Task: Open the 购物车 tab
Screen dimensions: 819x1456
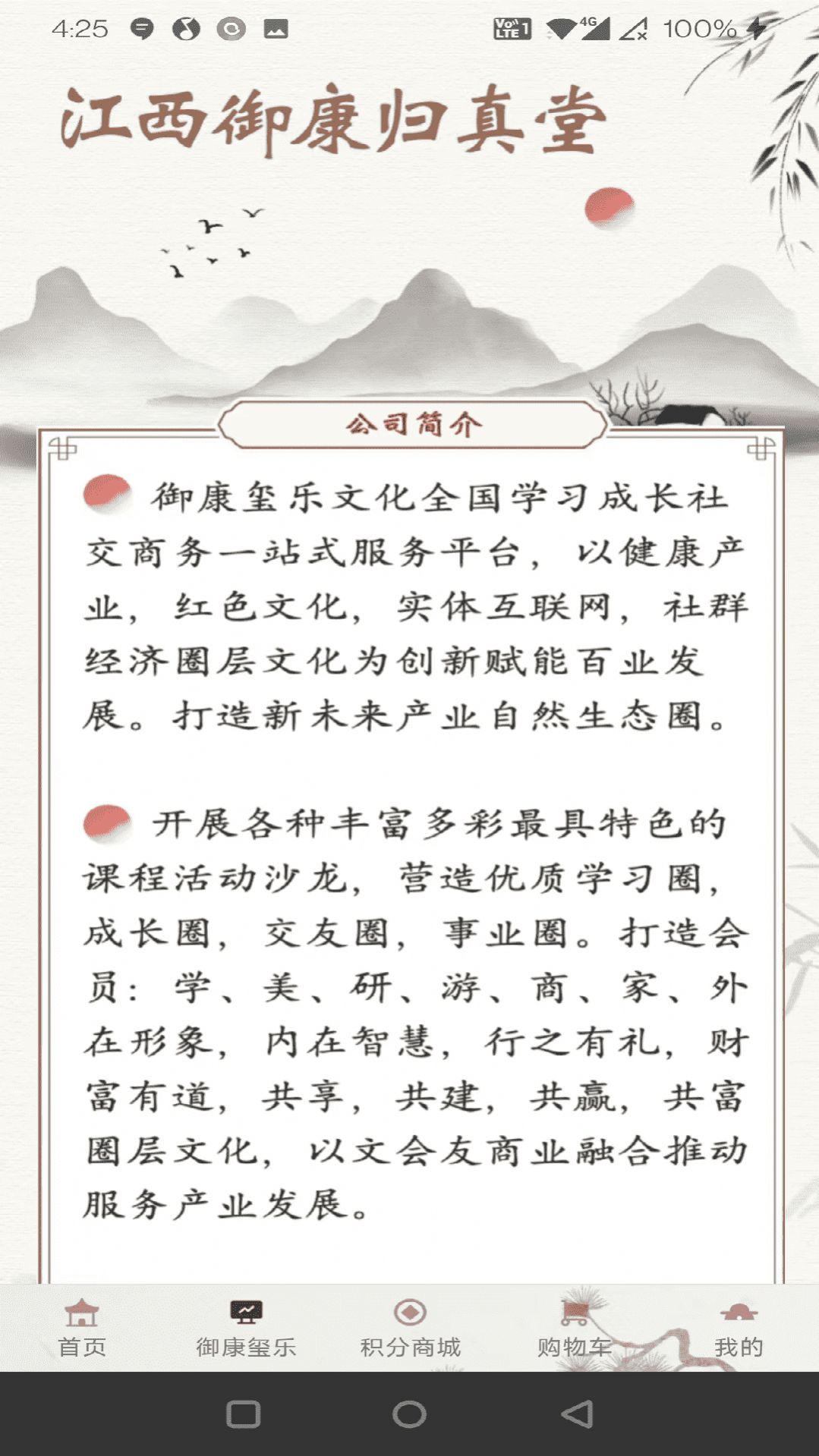Action: 574,1328
